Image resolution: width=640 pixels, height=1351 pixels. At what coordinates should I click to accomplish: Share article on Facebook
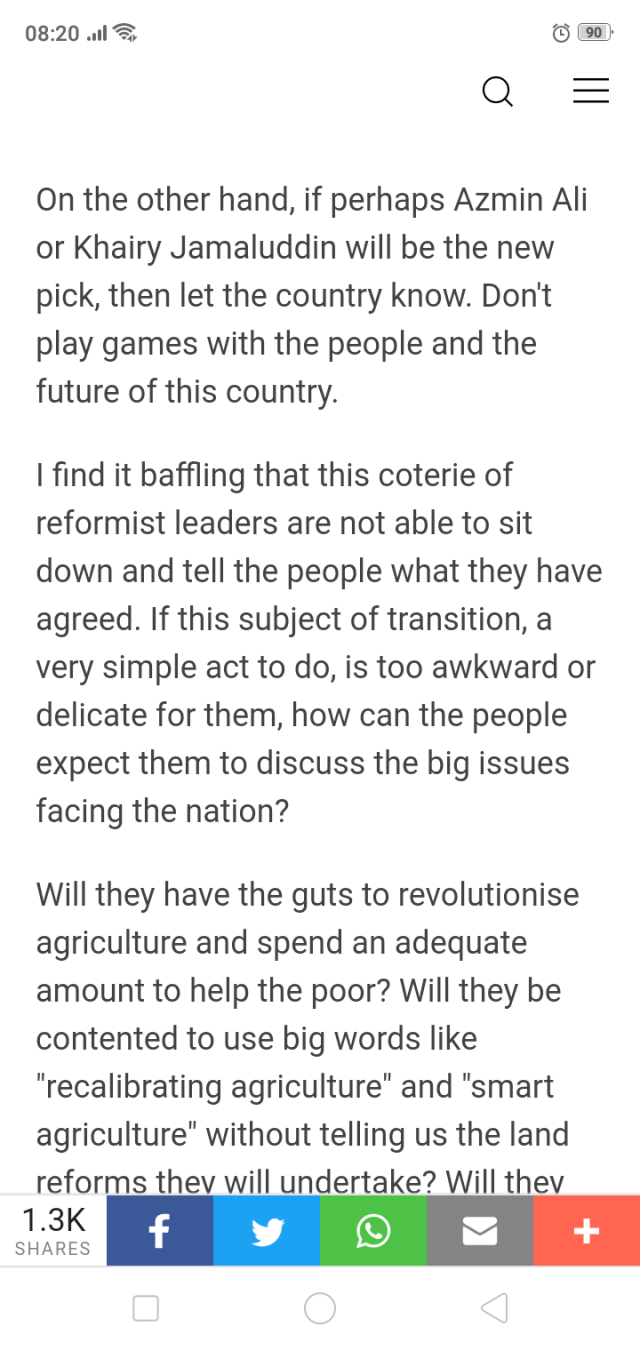pos(160,1231)
